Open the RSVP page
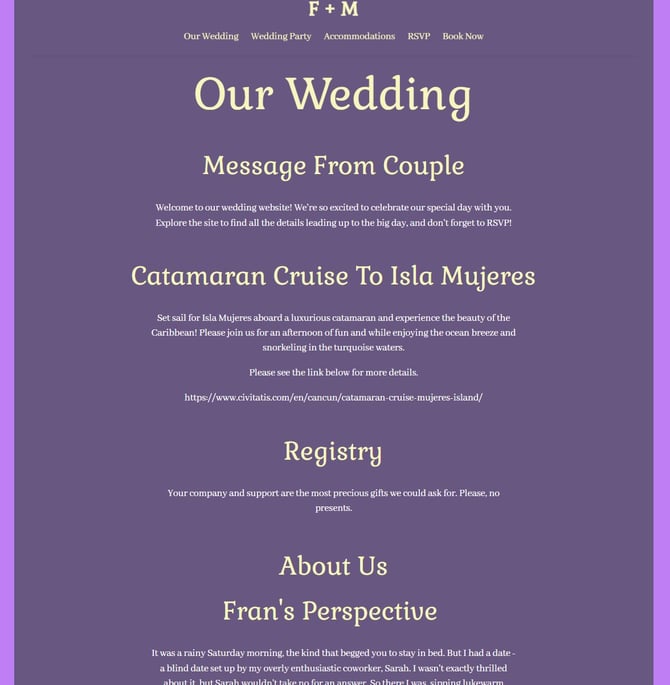 (x=419, y=36)
